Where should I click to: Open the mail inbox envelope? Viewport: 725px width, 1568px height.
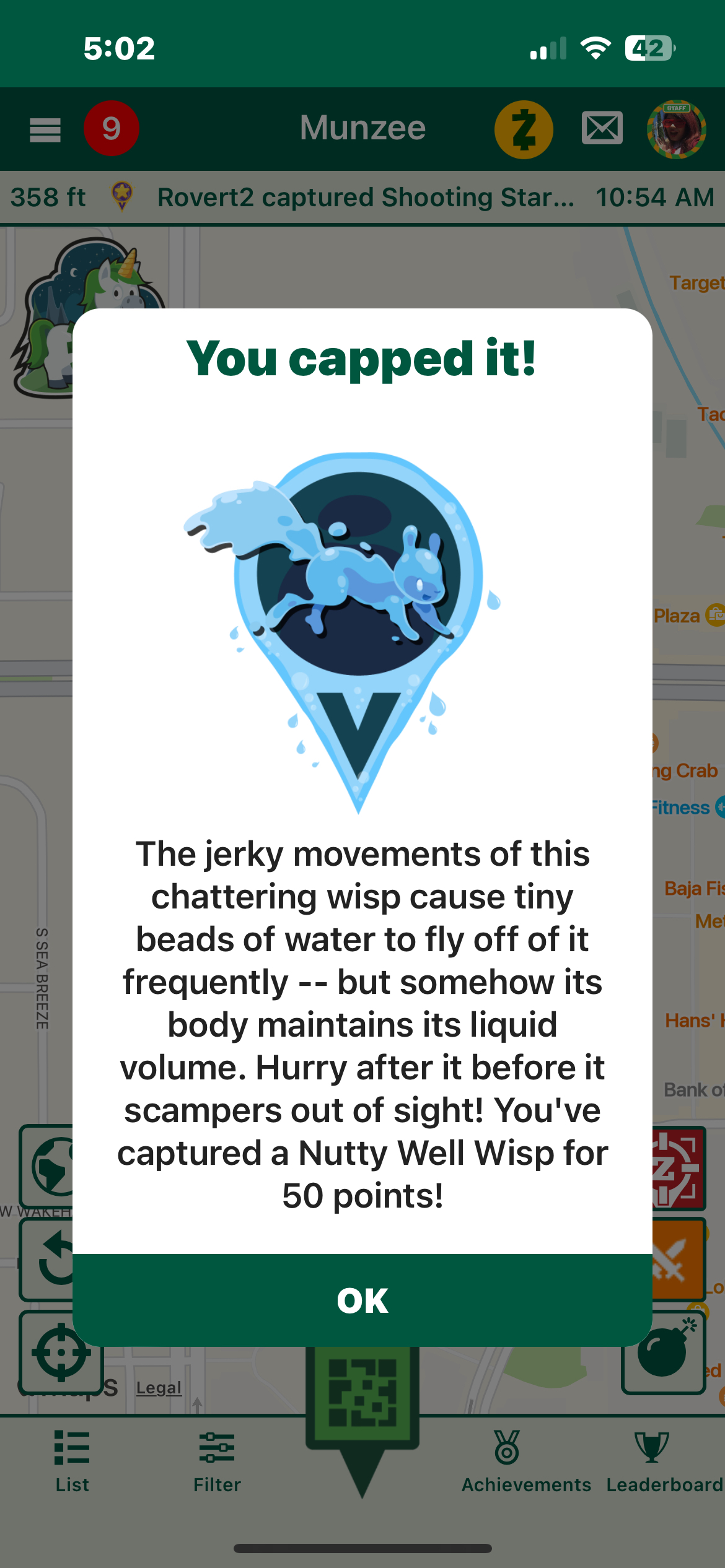[602, 128]
